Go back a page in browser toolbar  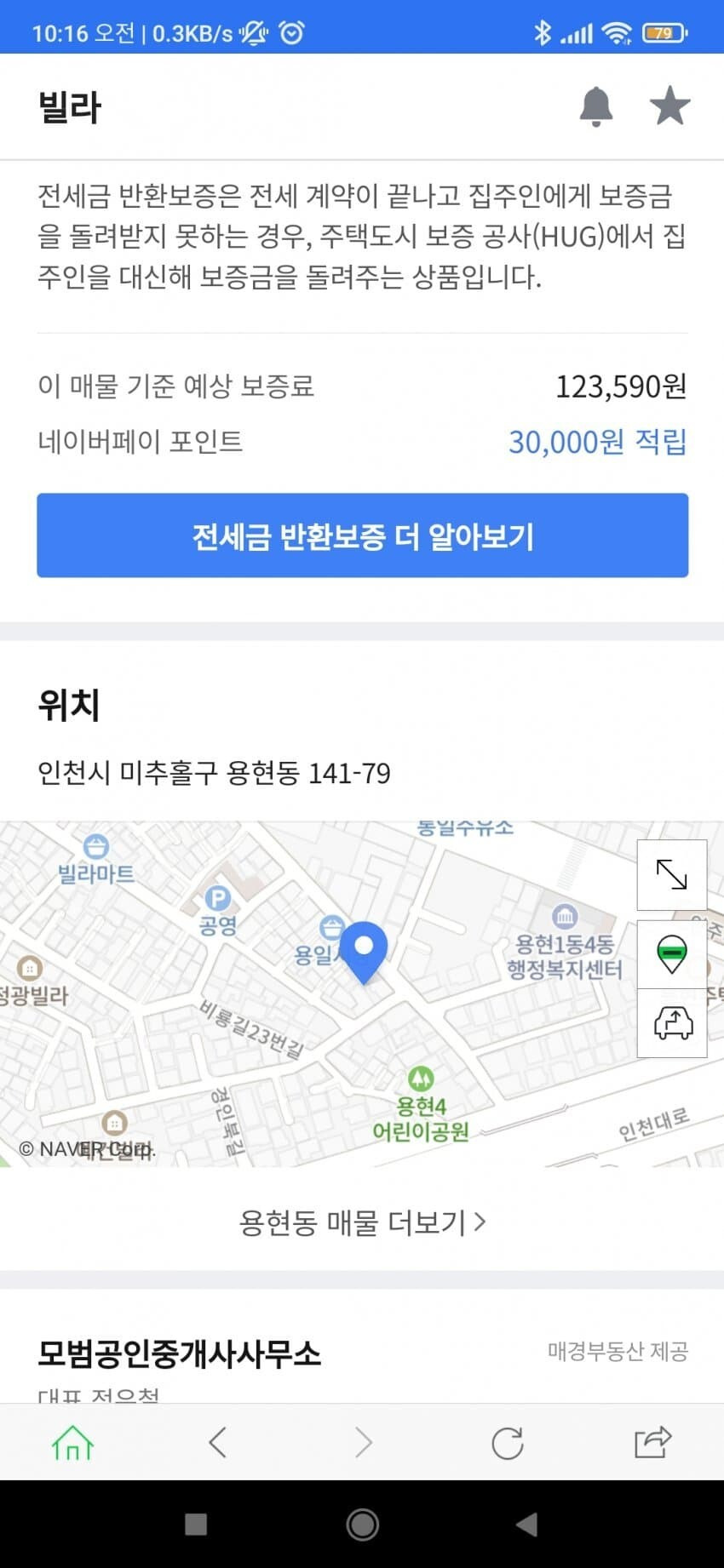click(x=217, y=1442)
